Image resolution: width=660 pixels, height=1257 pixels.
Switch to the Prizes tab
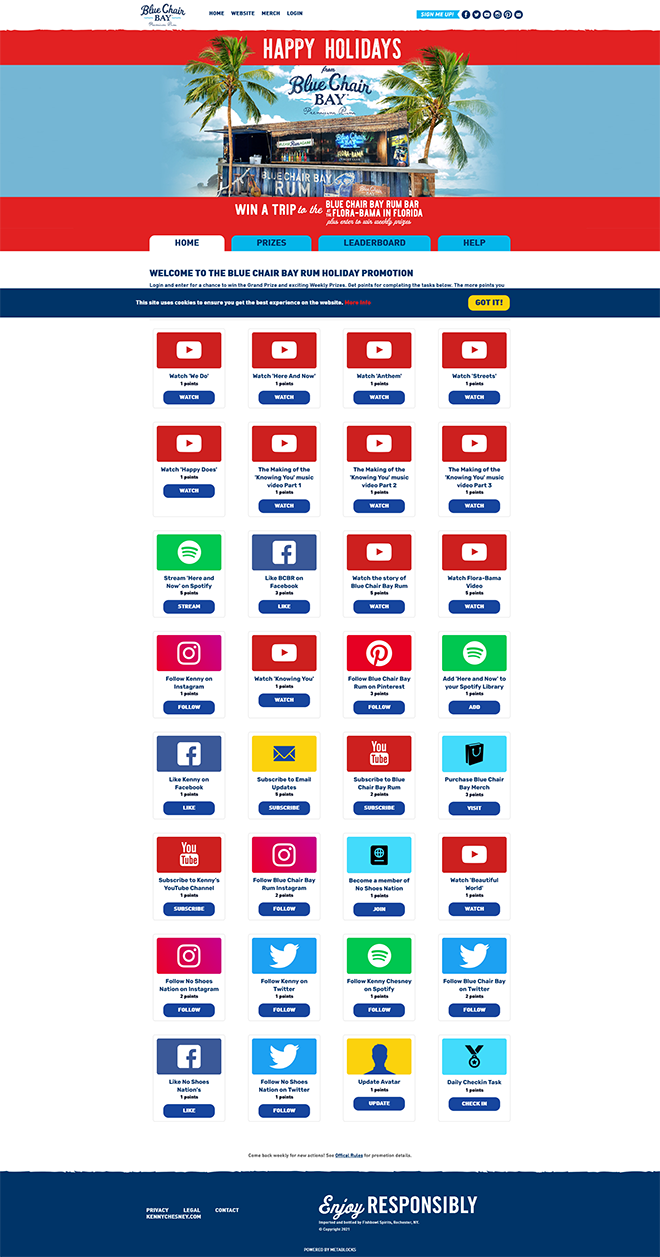(x=271, y=243)
